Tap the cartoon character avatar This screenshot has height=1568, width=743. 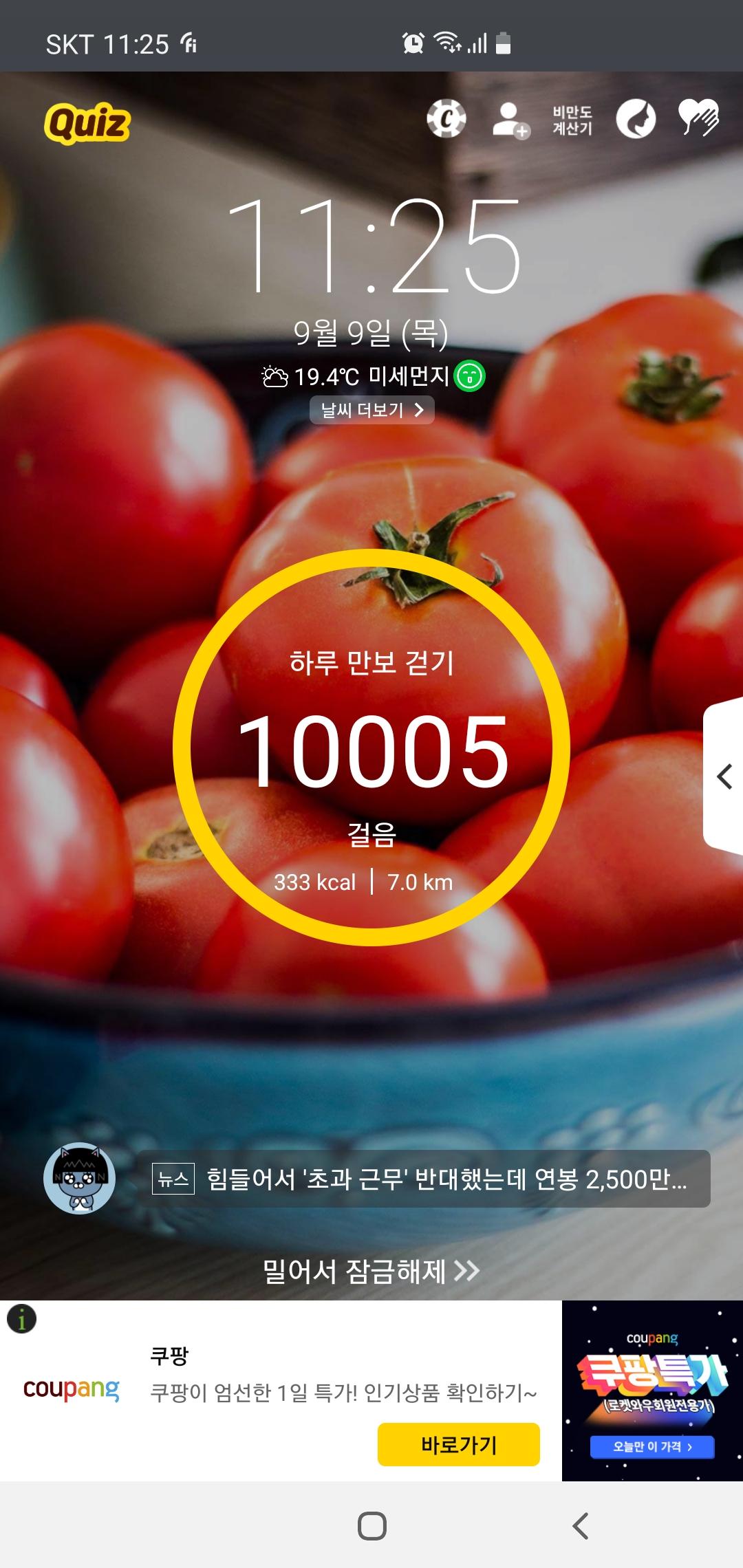tap(79, 1179)
